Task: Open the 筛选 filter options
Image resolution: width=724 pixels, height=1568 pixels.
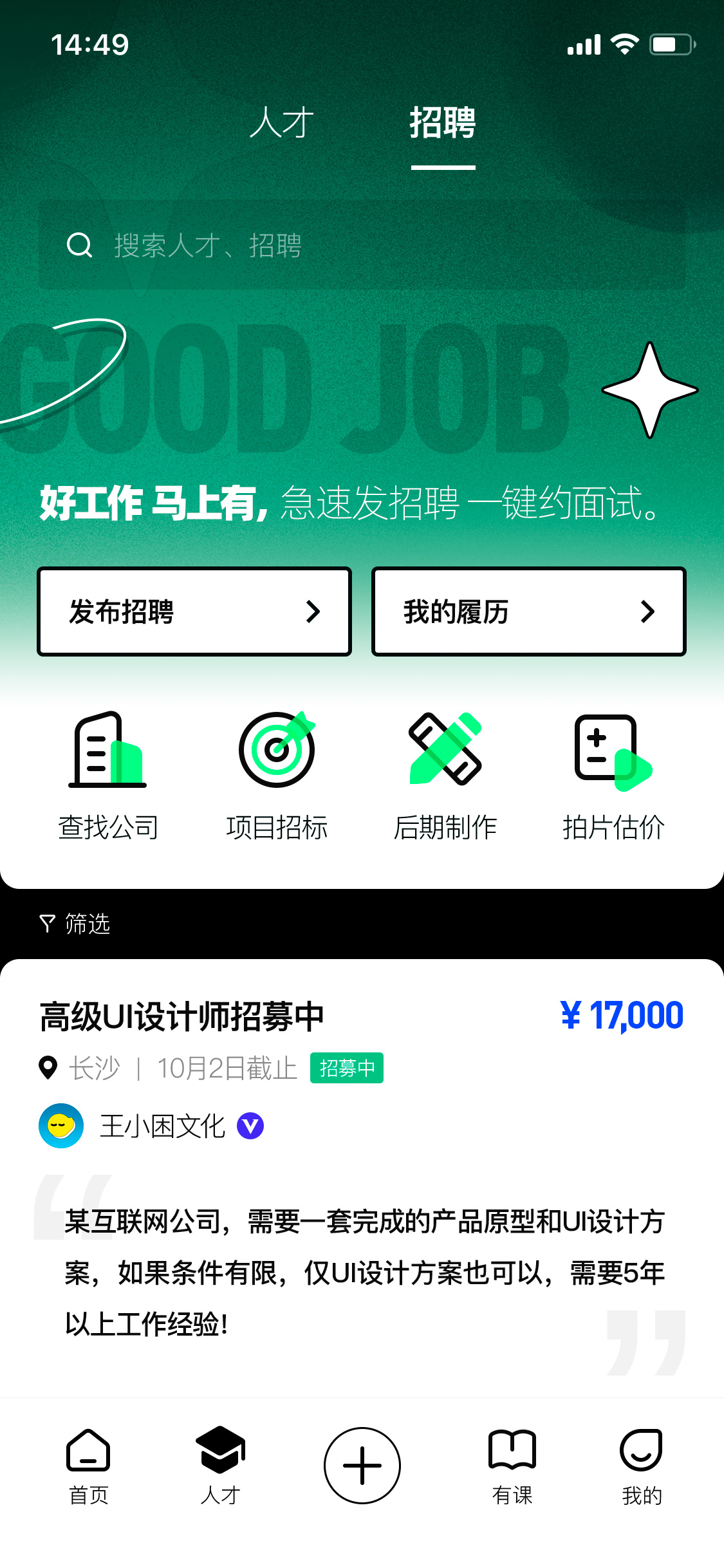Action: (75, 924)
